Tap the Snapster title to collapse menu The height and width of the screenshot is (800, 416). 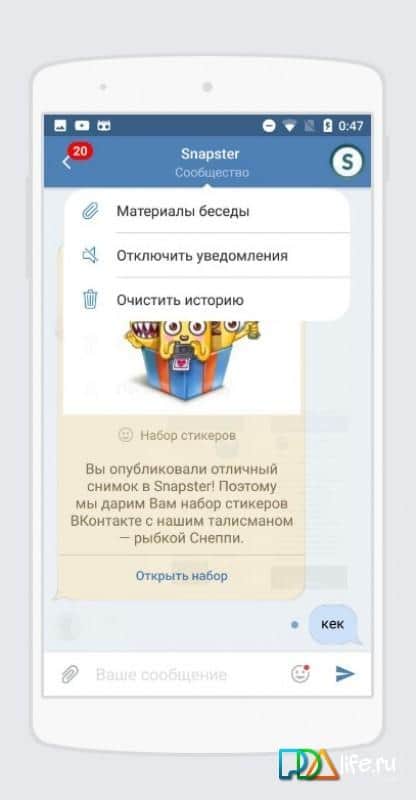pyautogui.click(x=210, y=154)
